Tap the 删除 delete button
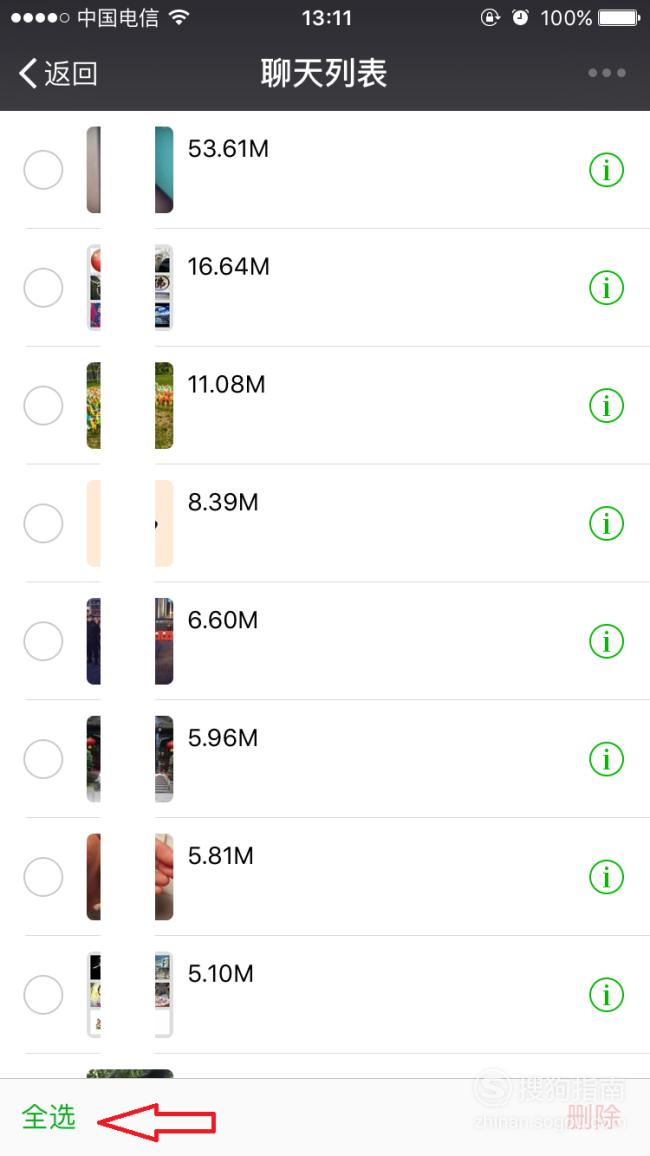The height and width of the screenshot is (1156, 650). [x=594, y=1117]
